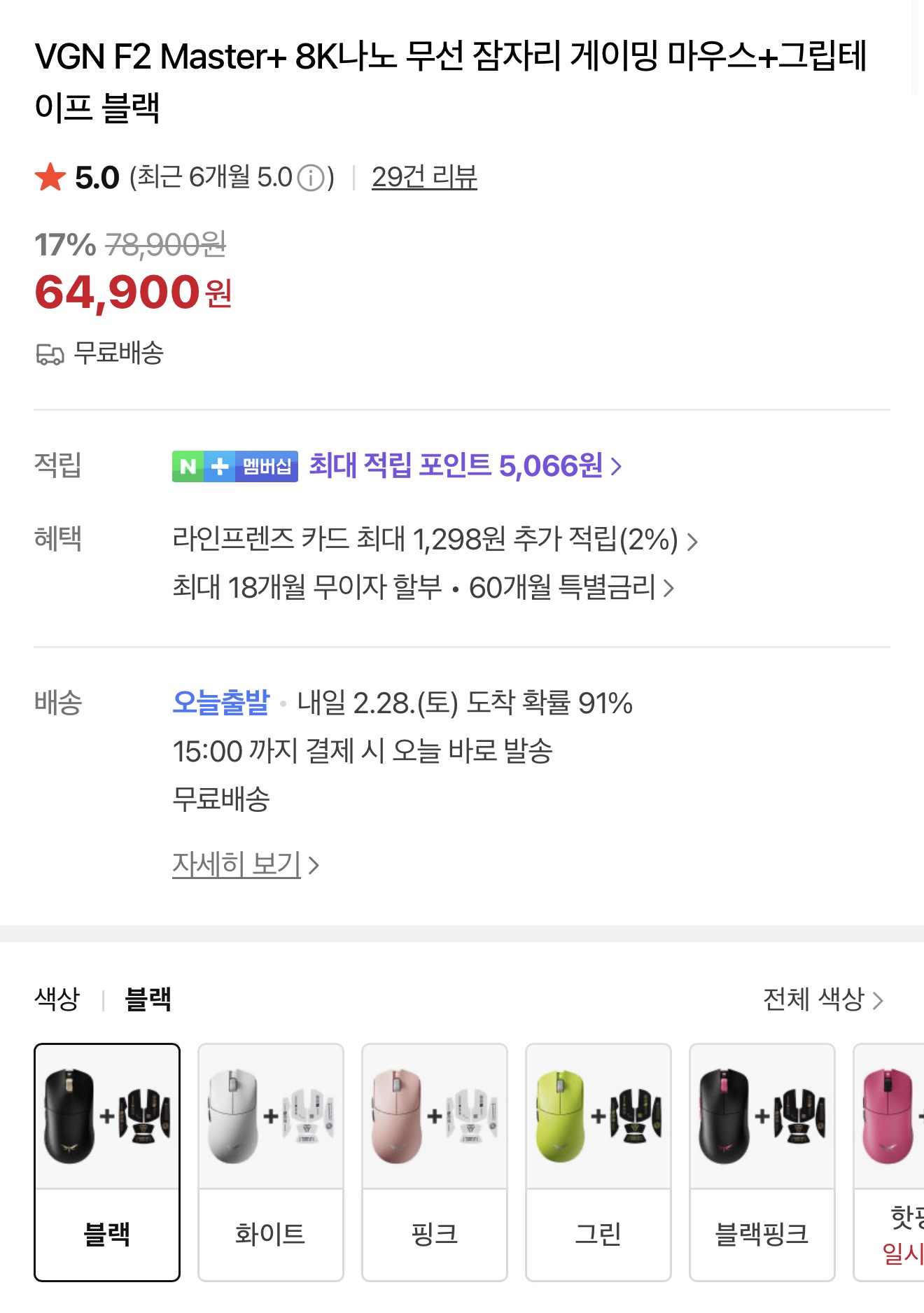Open 라인프렌즈 카드 추가 적립 benefit
This screenshot has width=924, height=1313.
pos(434,540)
